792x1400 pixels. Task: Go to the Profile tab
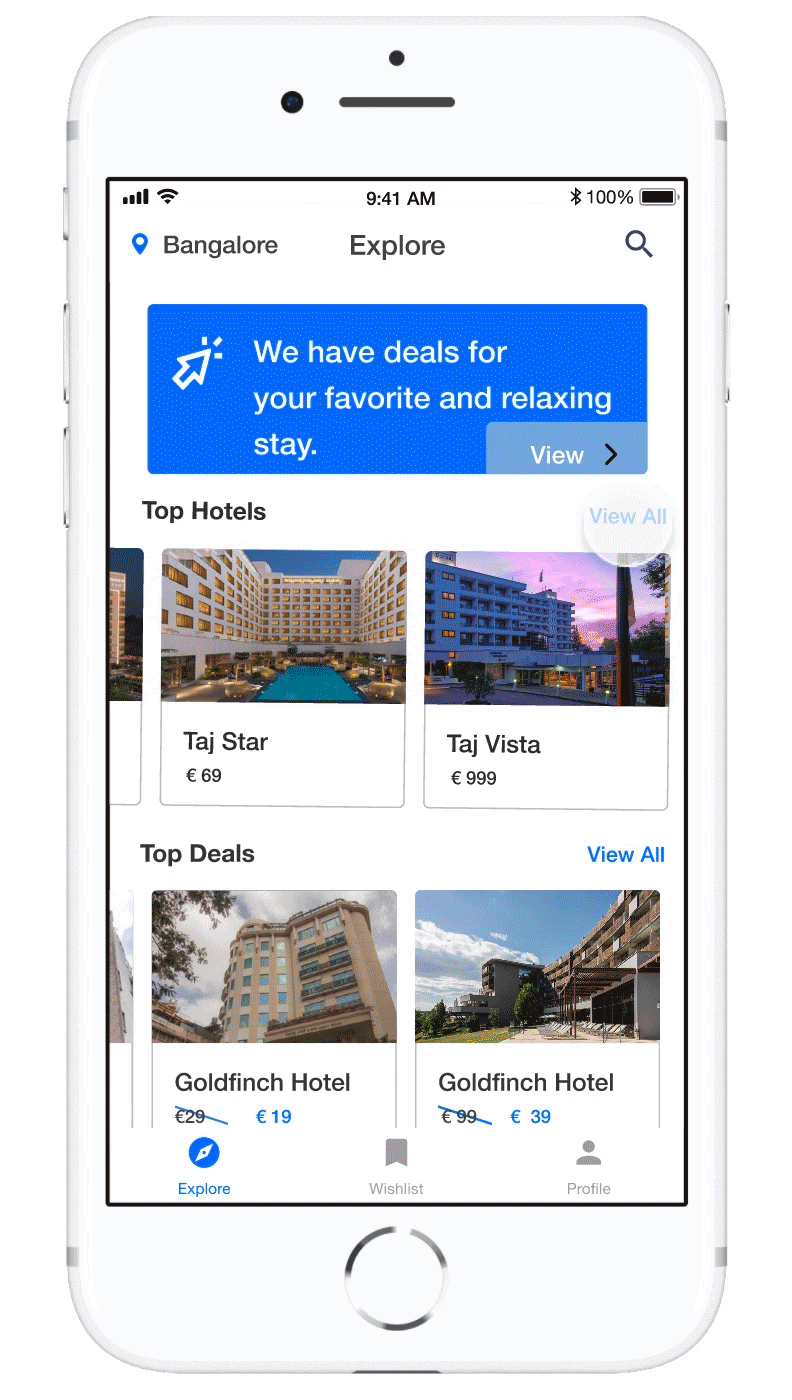coord(588,1166)
